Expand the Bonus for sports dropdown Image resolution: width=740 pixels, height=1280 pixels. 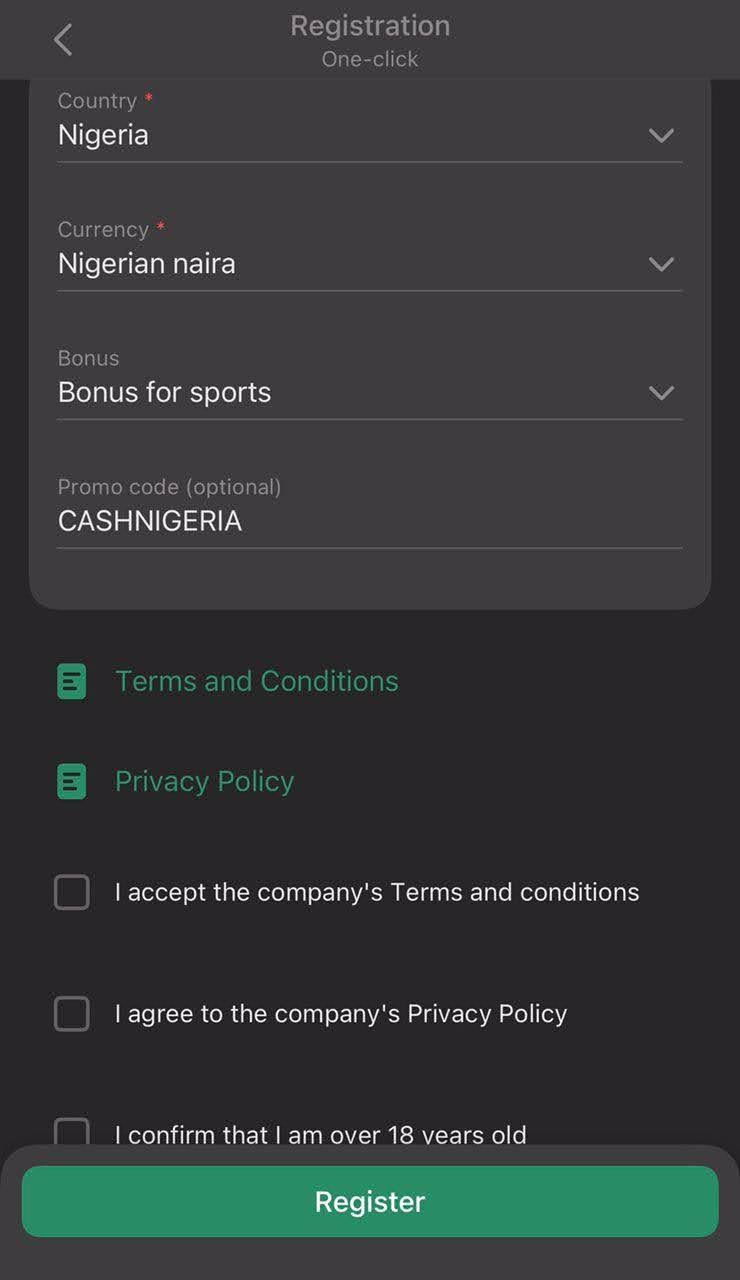tap(370, 393)
